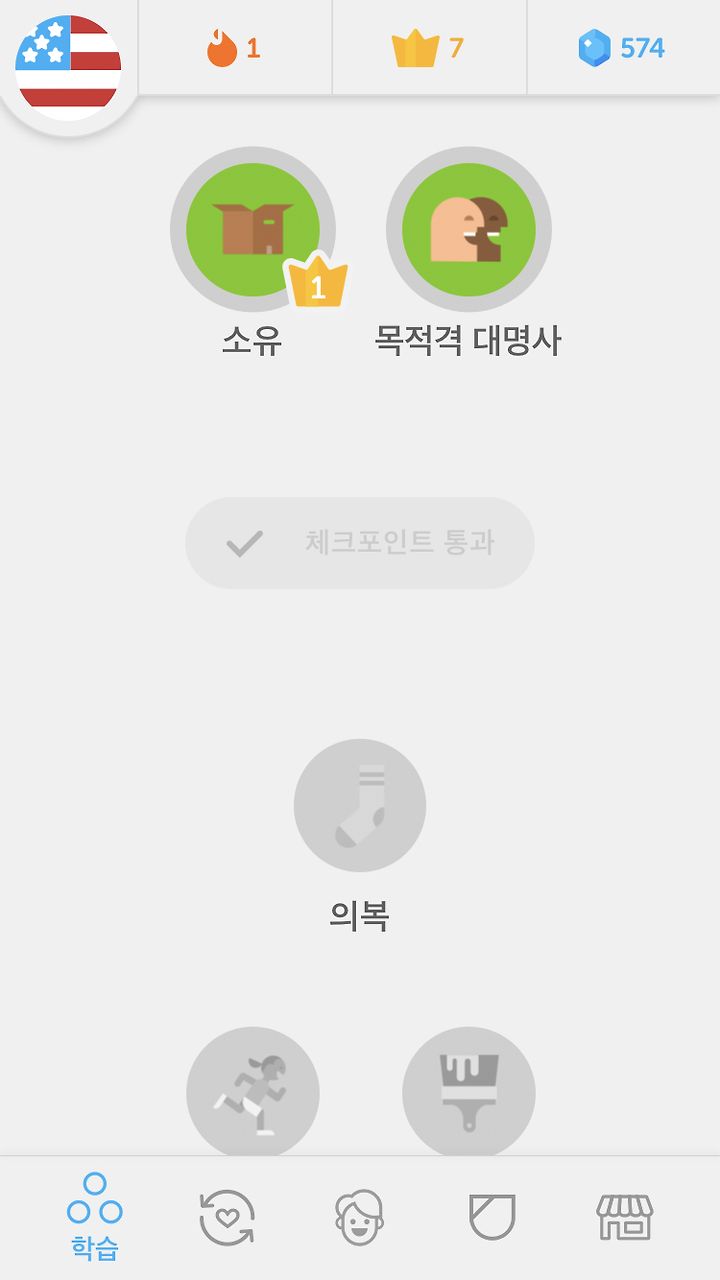Tap the 체크포인트 통과 button

click(360, 543)
